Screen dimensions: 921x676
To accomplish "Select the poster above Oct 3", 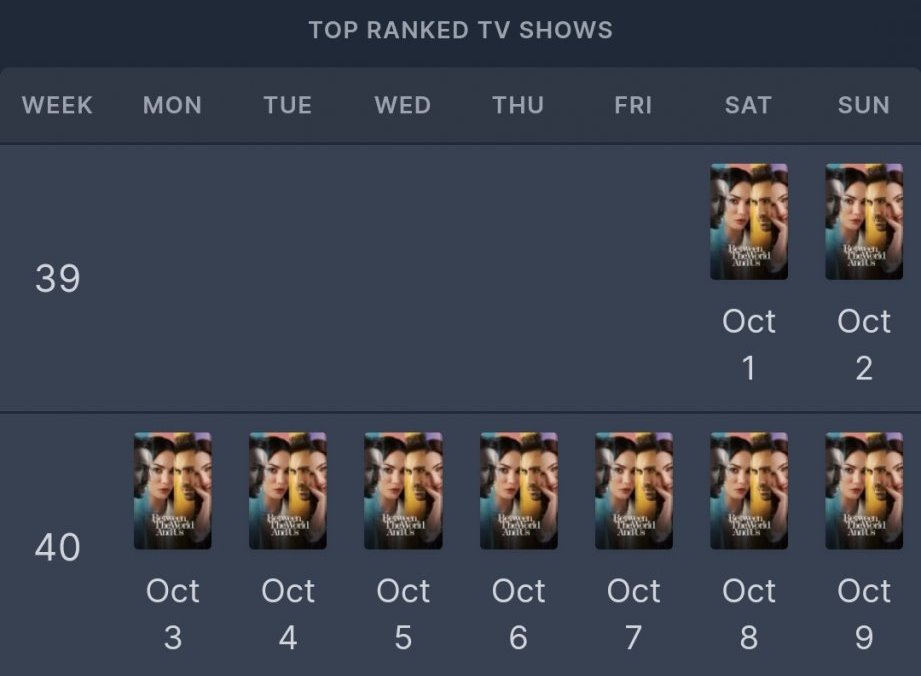I will click(x=173, y=491).
